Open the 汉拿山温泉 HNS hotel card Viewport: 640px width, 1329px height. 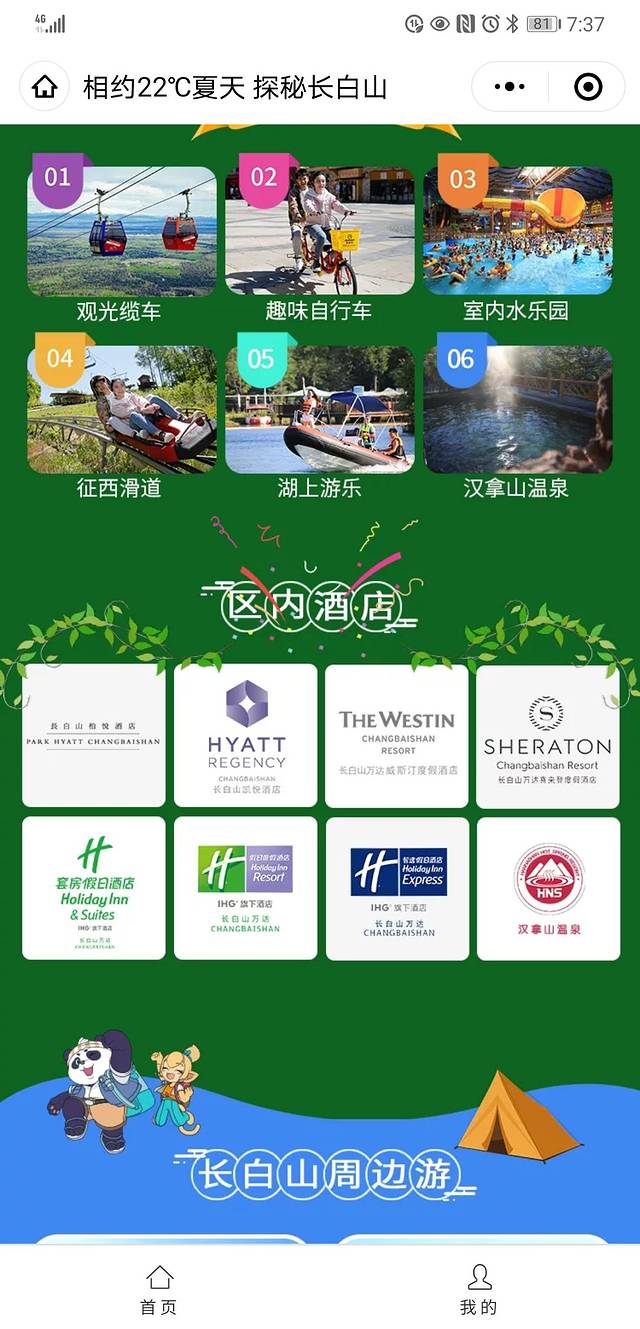pos(548,888)
